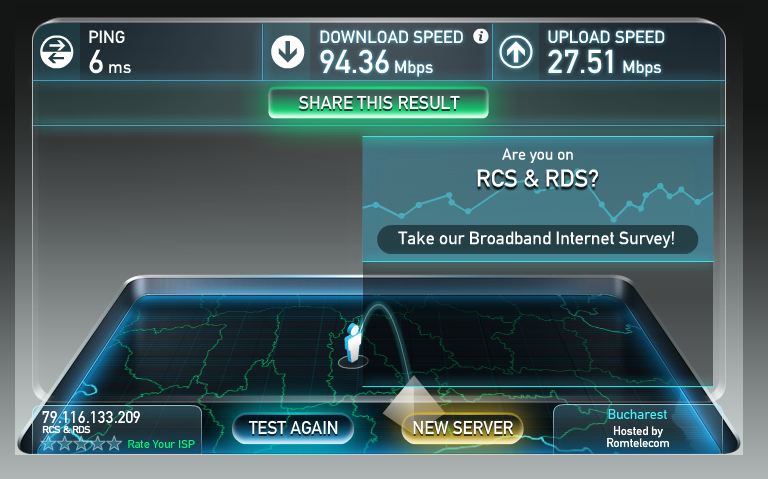Tap Share This Result button
Screen dimensions: 768x479
click(x=378, y=103)
